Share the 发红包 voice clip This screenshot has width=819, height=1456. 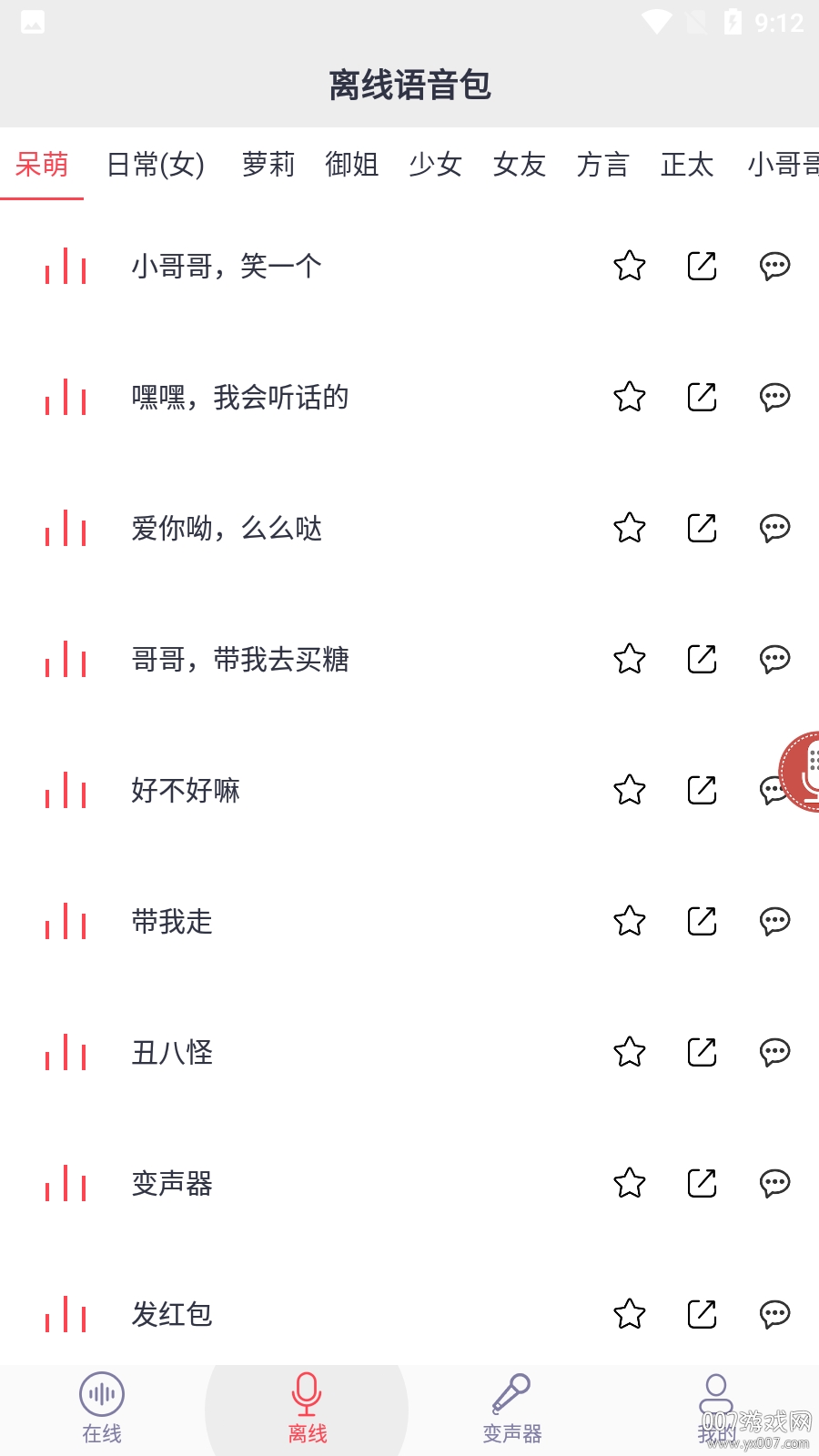click(701, 1314)
